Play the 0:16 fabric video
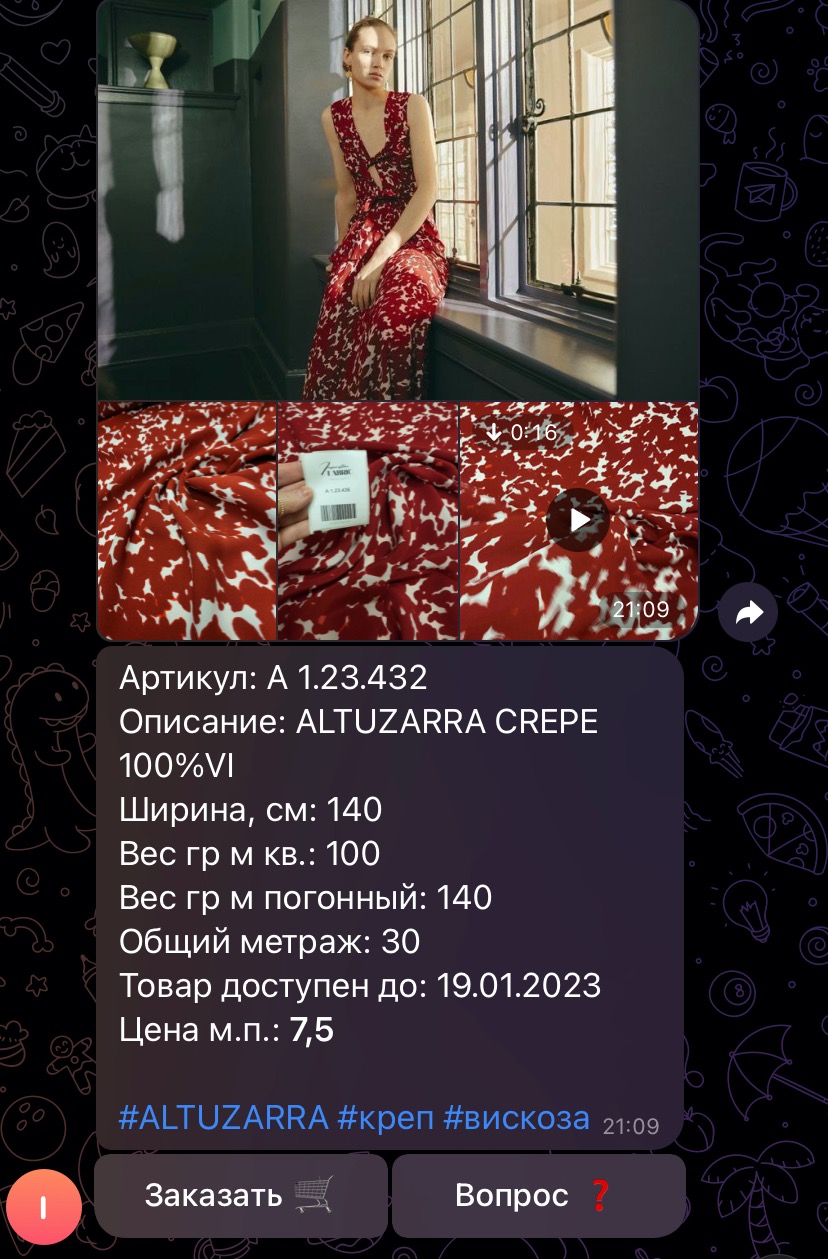This screenshot has height=1259, width=828. point(578,520)
